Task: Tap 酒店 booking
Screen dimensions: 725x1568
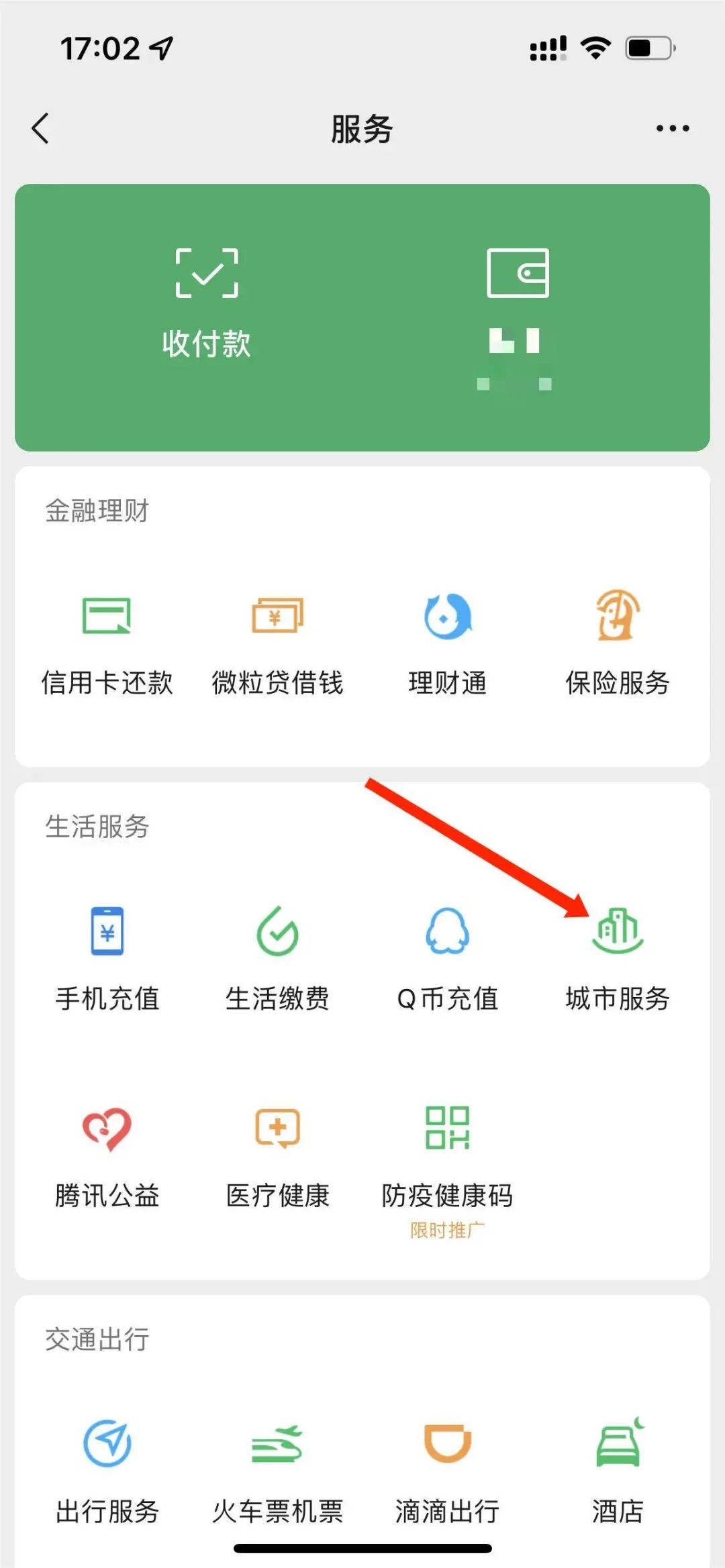Action: click(x=618, y=1473)
